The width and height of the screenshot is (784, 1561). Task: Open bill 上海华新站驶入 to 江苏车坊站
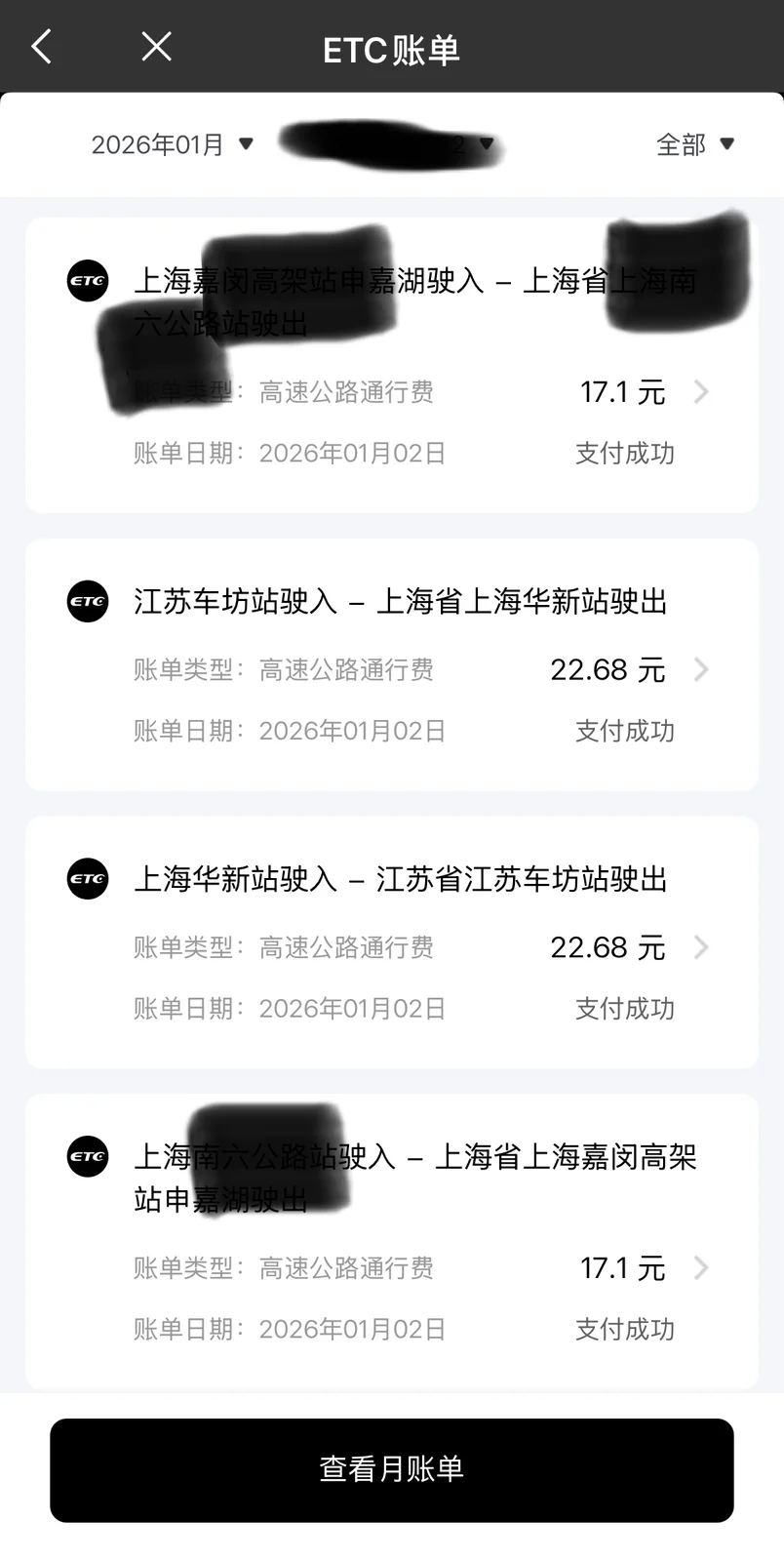392,942
